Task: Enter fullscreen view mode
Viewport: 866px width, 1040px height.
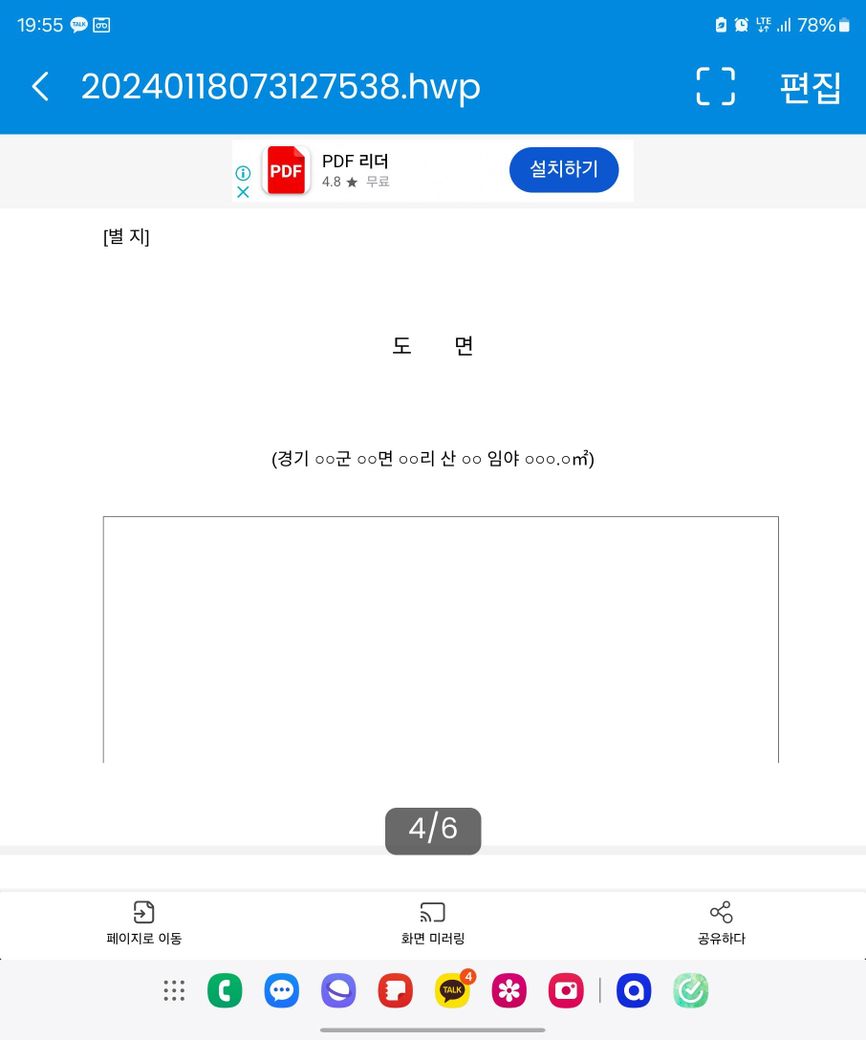Action: [715, 87]
